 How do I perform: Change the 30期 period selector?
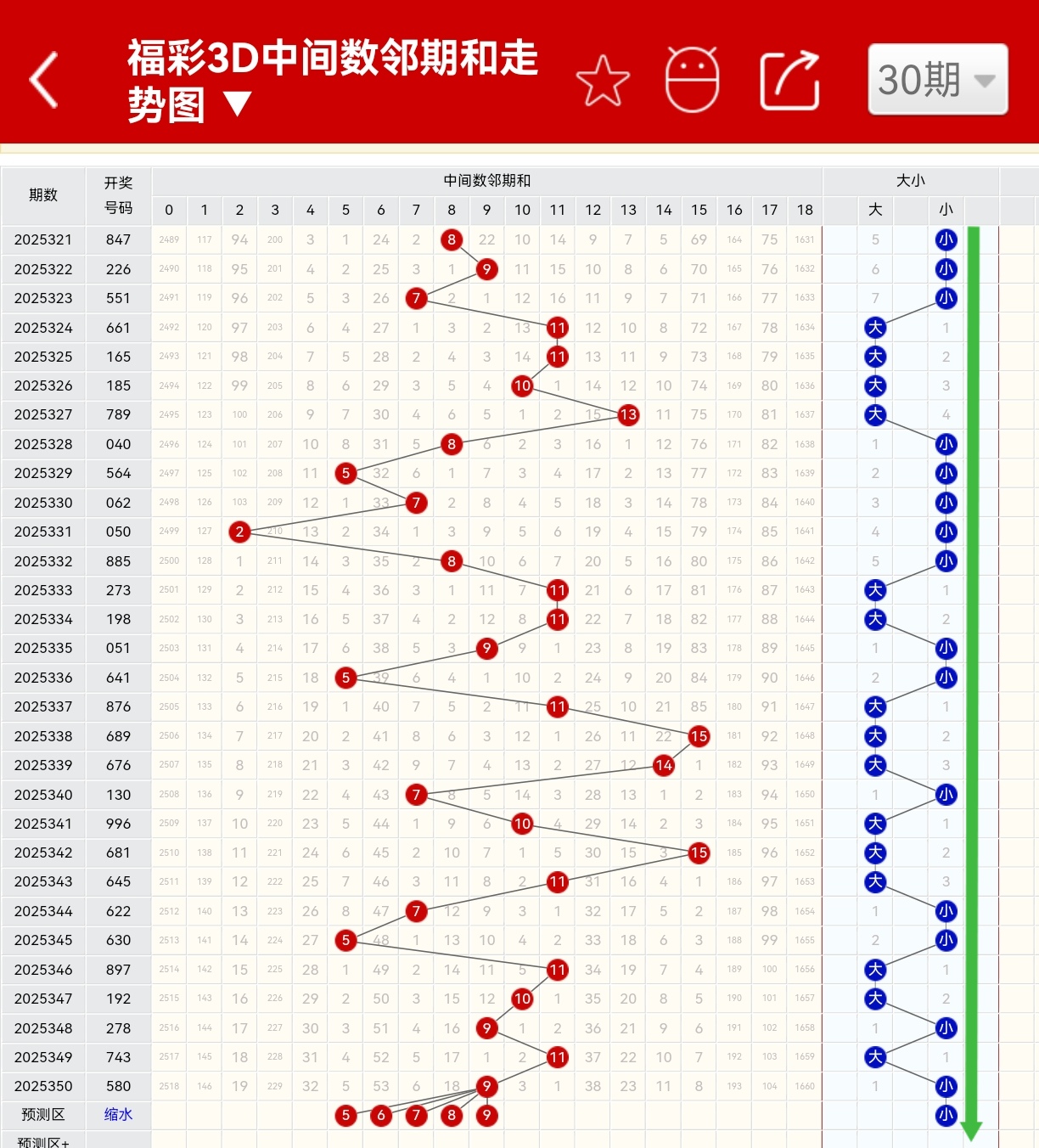coord(937,80)
